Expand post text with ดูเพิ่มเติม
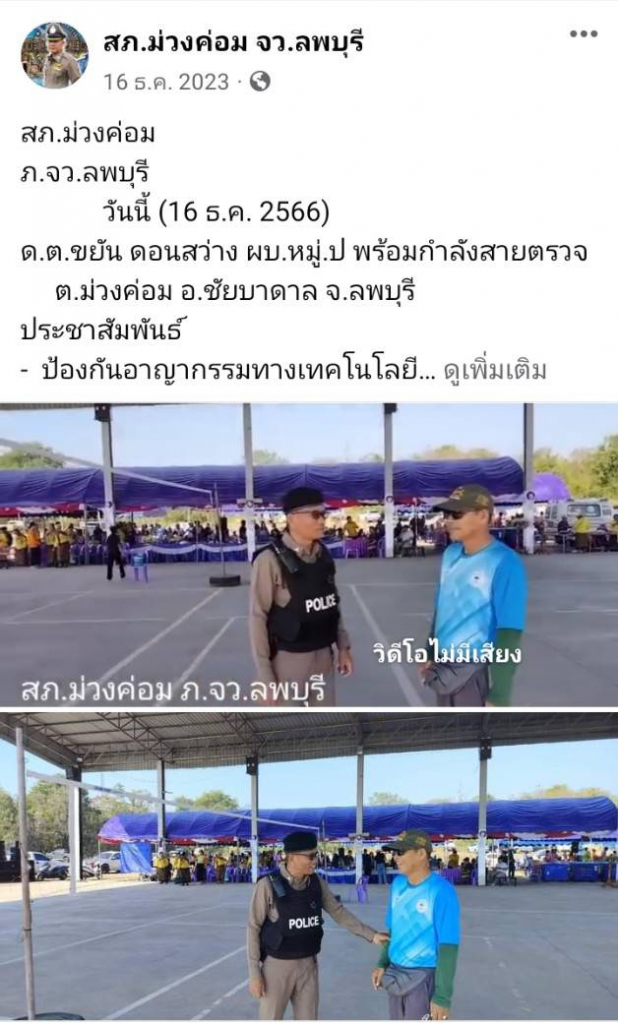 pyautogui.click(x=496, y=371)
